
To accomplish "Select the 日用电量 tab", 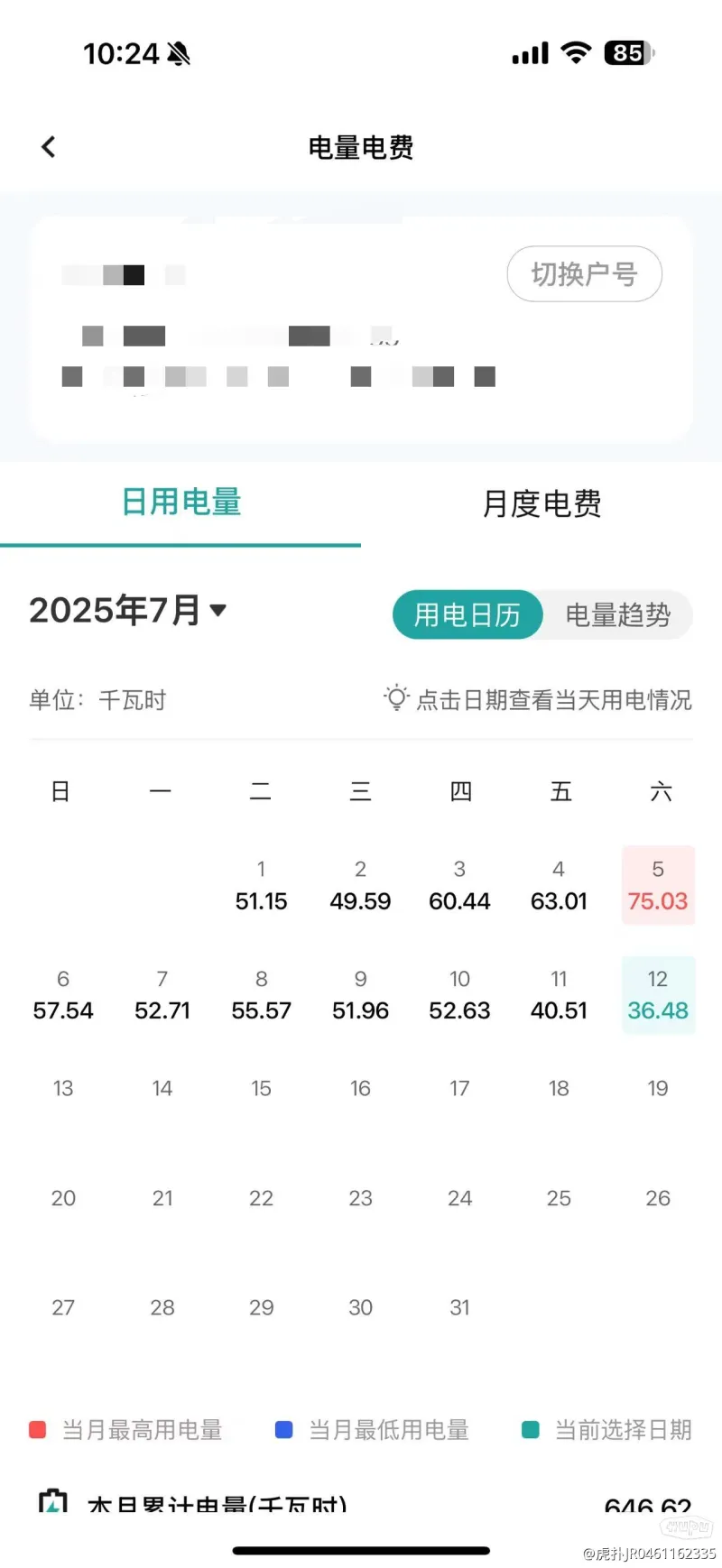I will [x=180, y=503].
